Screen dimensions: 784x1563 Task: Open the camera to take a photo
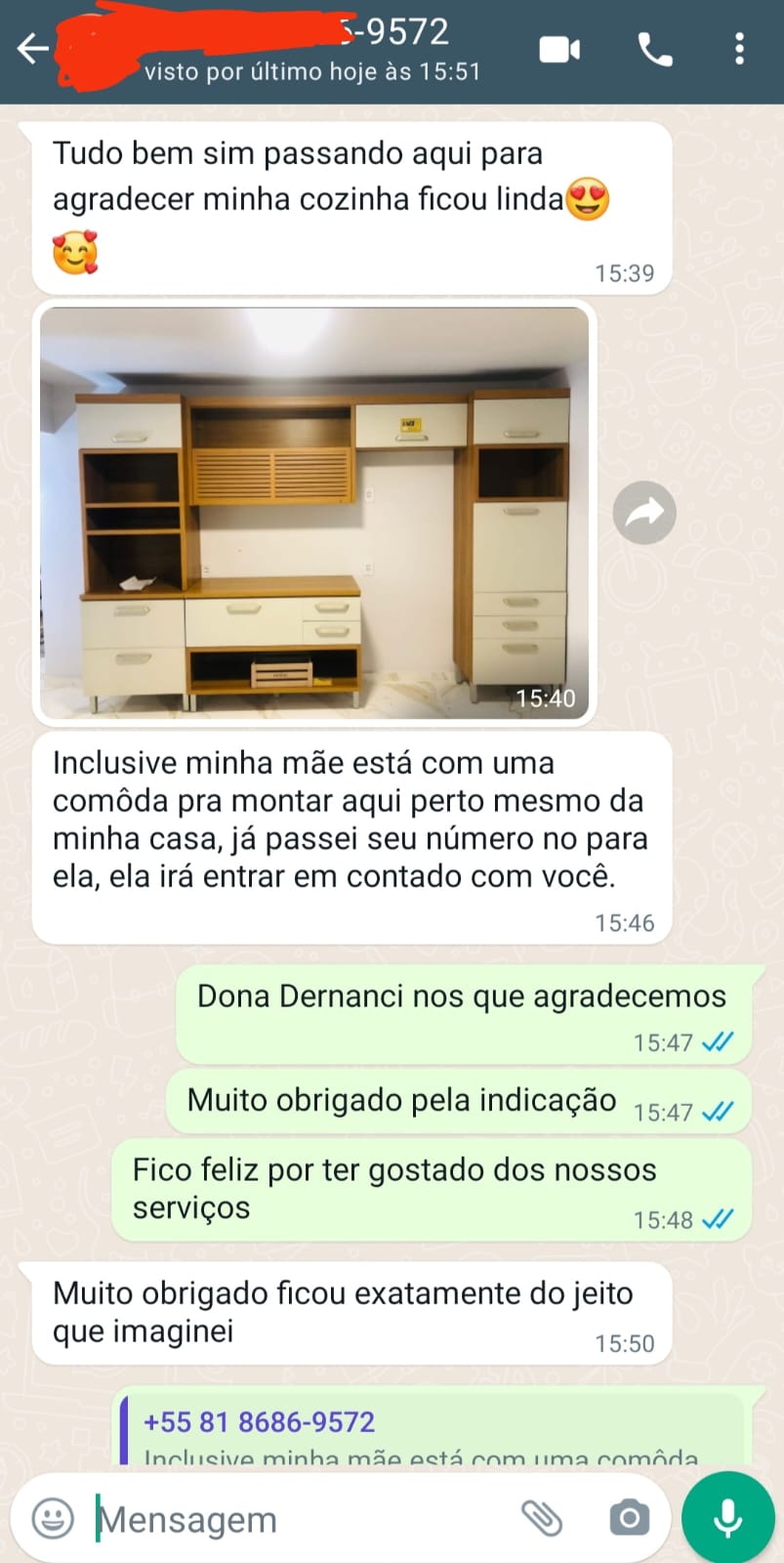tap(629, 1516)
